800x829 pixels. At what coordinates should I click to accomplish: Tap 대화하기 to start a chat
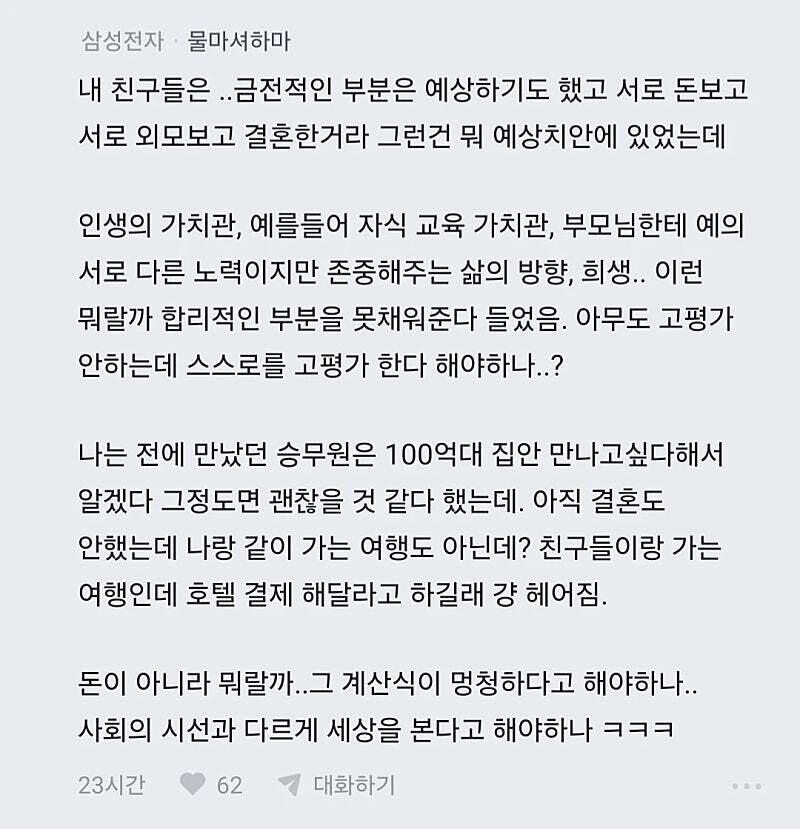337,785
